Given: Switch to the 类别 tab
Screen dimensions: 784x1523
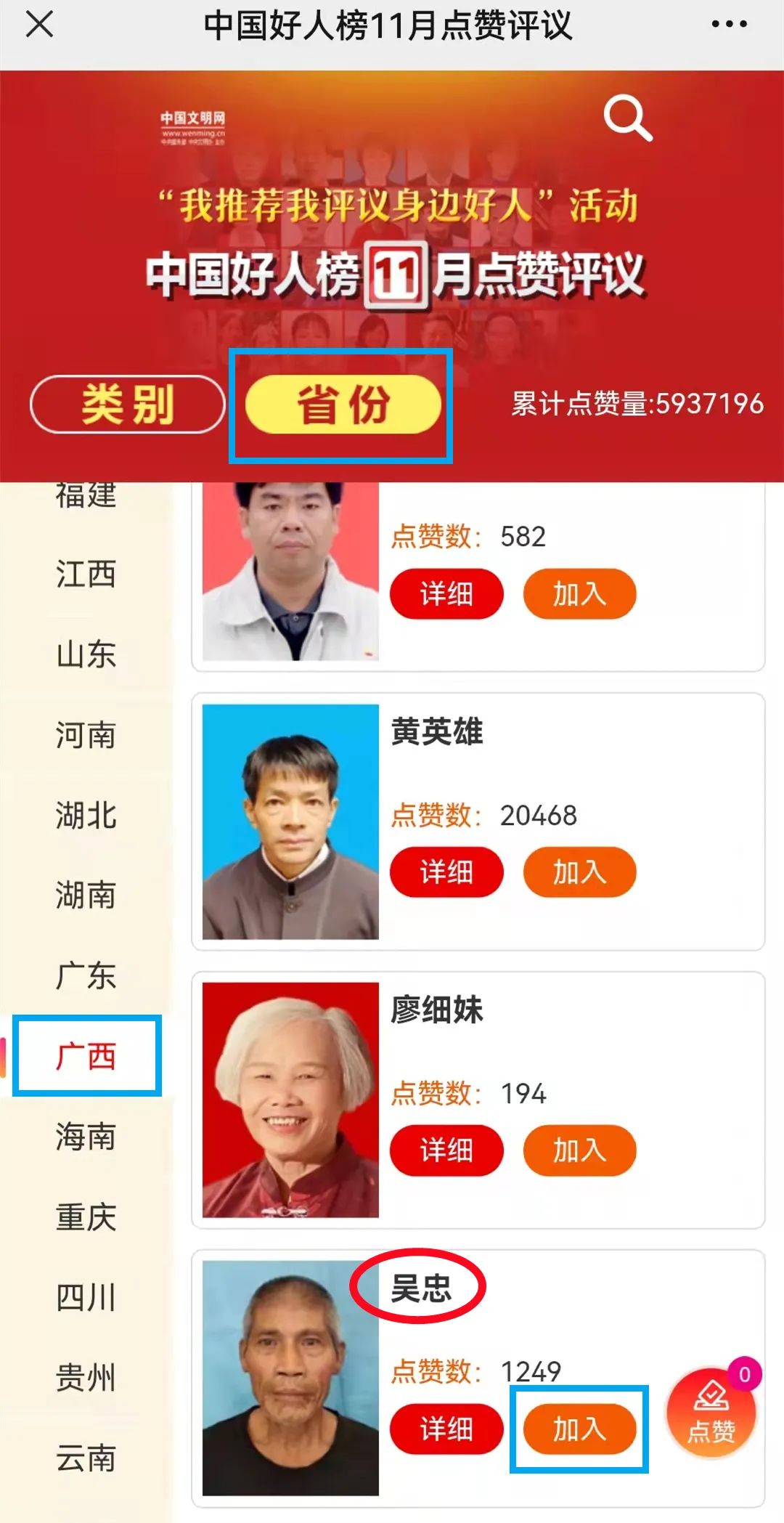Looking at the screenshot, I should click(x=128, y=405).
